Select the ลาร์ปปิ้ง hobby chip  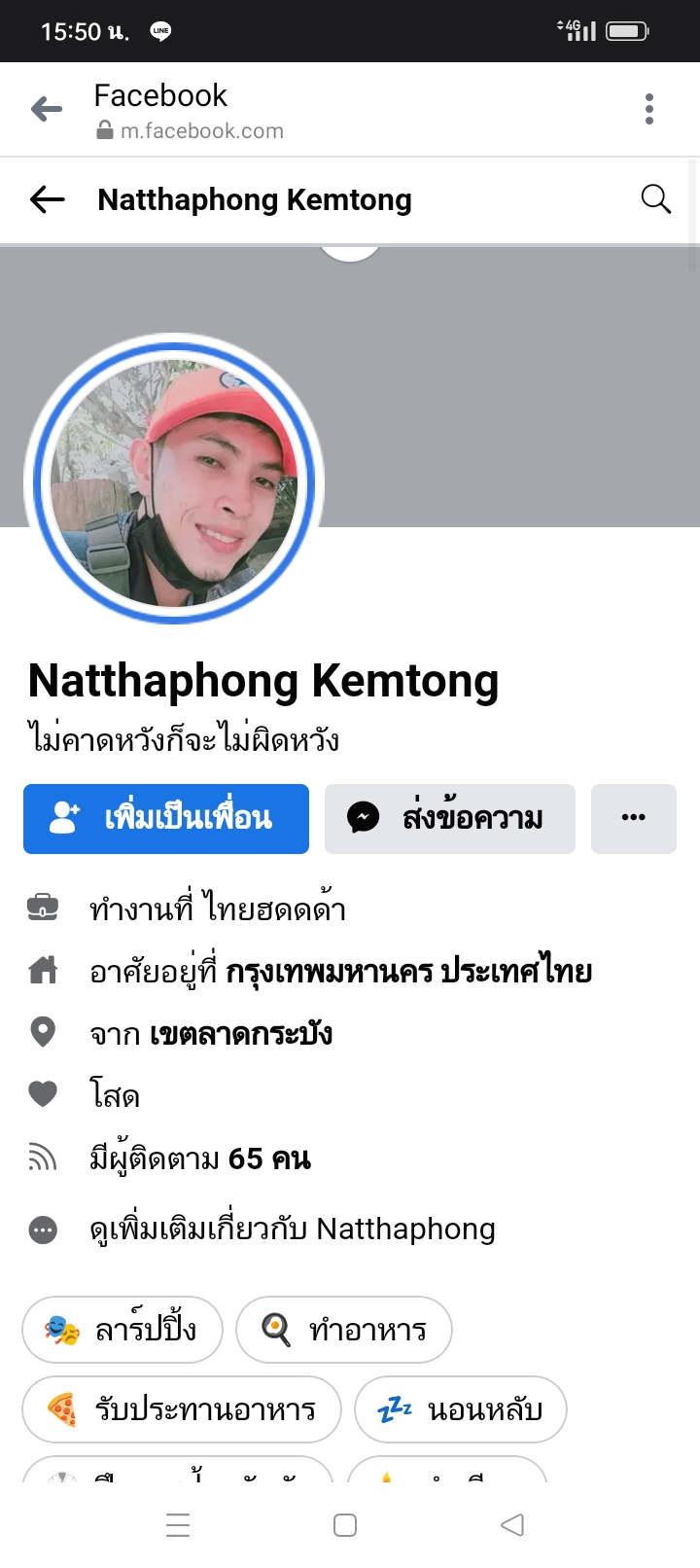coord(122,1330)
